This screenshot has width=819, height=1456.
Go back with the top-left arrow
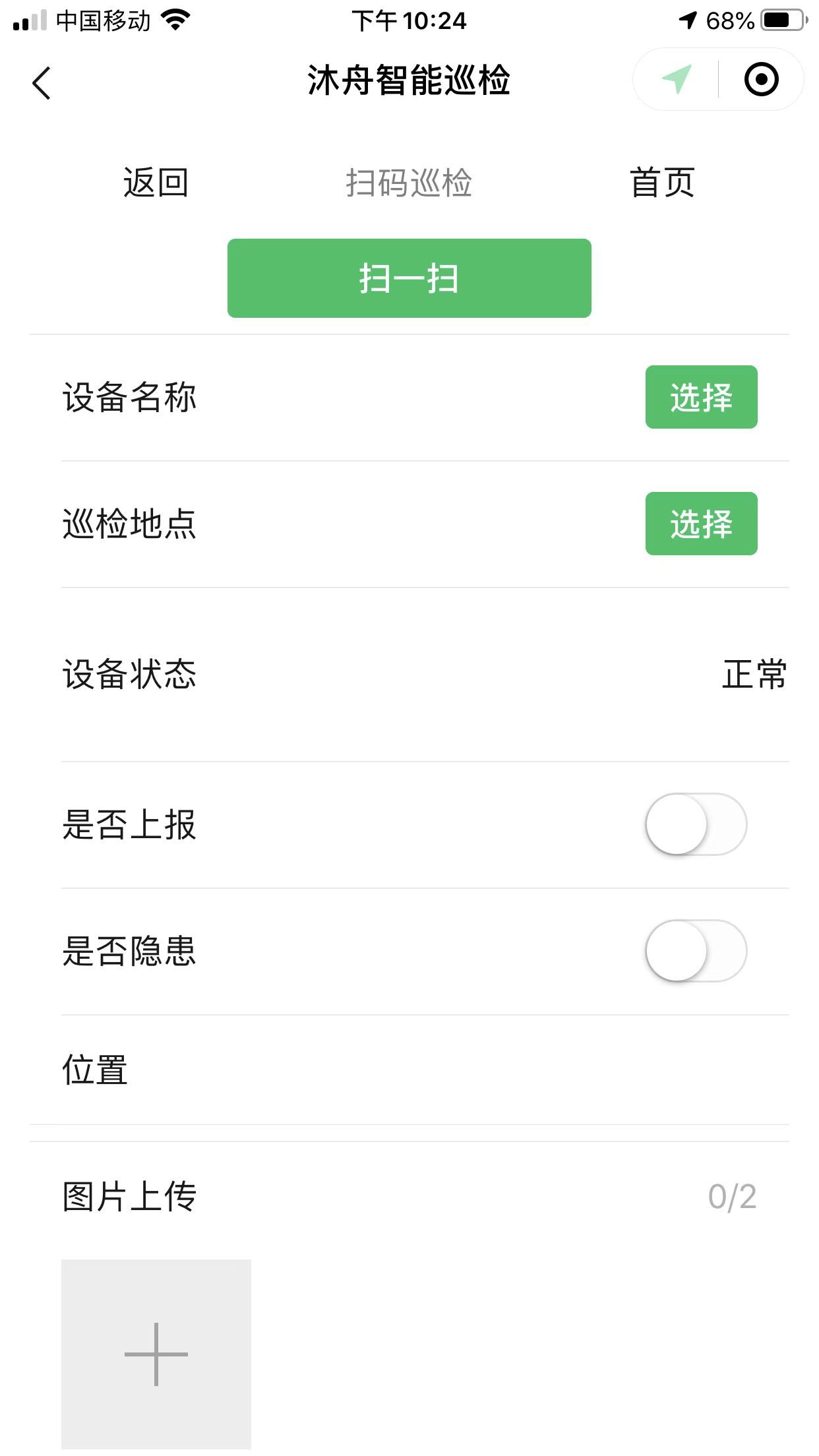click(42, 83)
